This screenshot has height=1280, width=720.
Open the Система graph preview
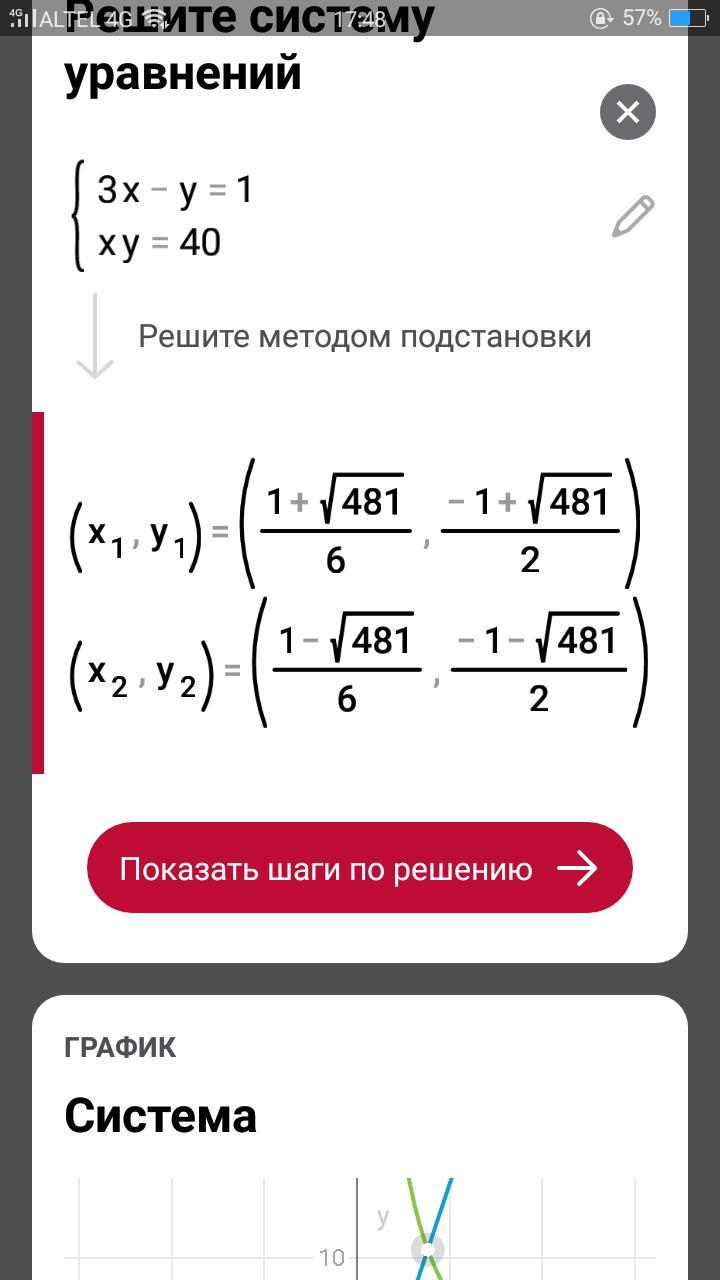click(x=360, y=1229)
